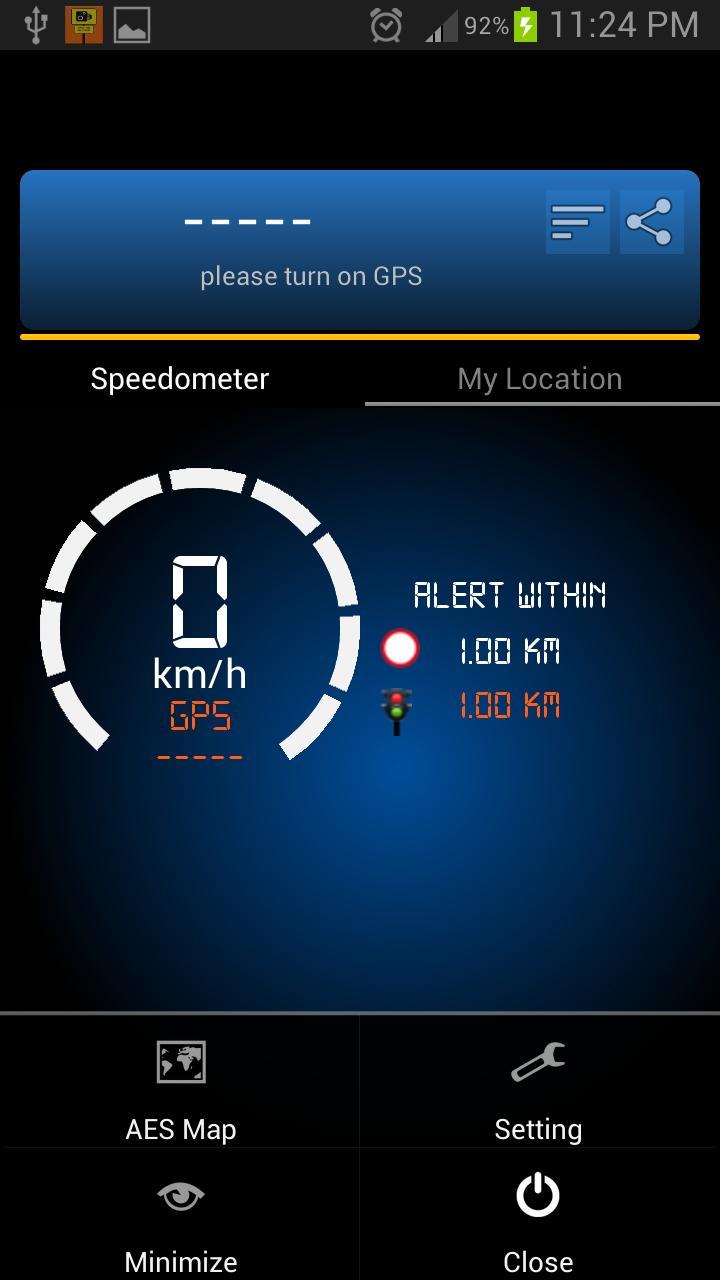Tap the speed camera alert icon
720x1280 pixels.
tap(402, 648)
